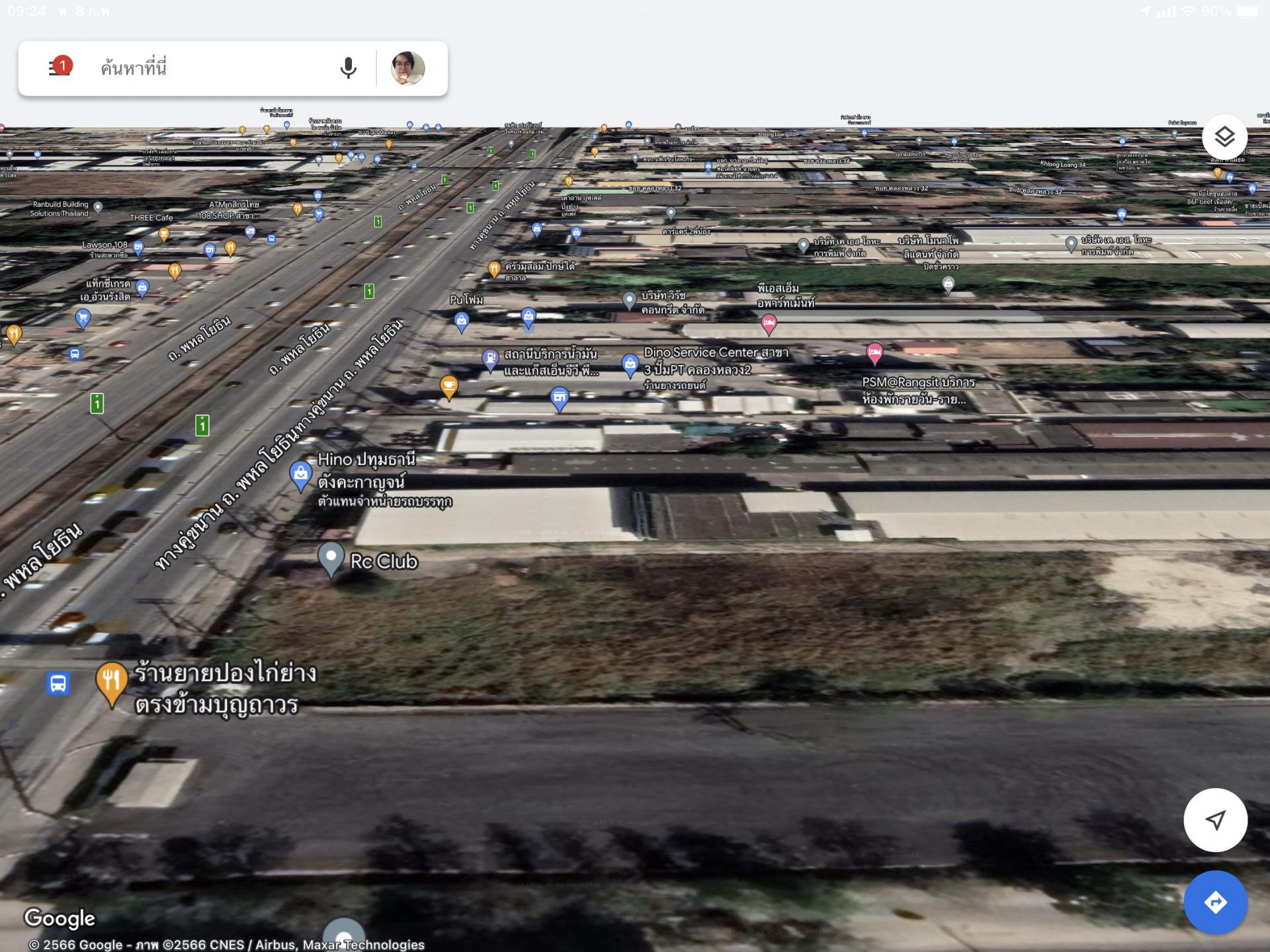Open the บริษัท วิรัช คอนกรีต จำกัด pin
Viewport: 1270px width, 952px height.
click(x=629, y=300)
